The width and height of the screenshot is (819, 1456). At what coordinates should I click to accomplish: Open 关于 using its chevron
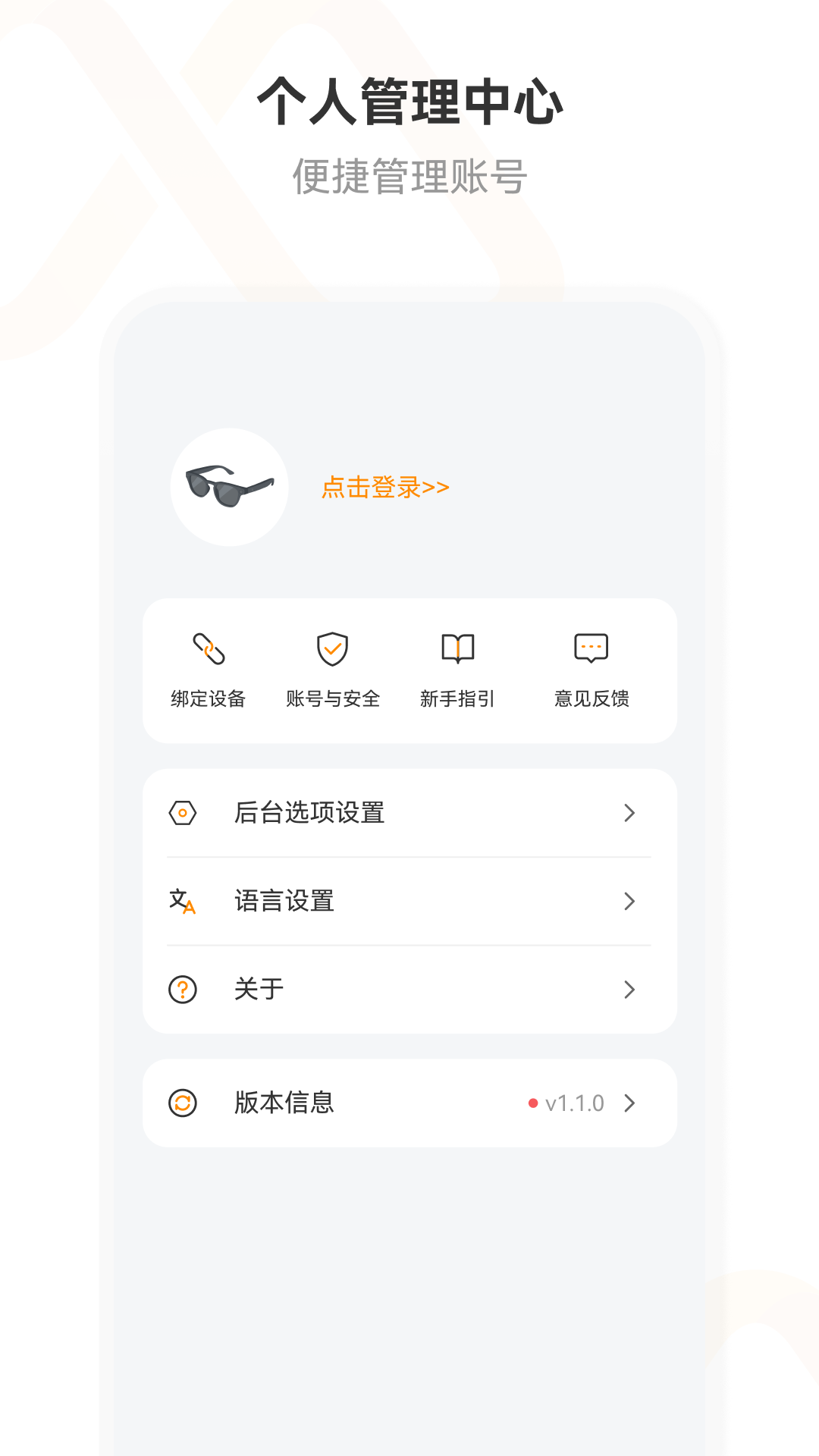[629, 989]
